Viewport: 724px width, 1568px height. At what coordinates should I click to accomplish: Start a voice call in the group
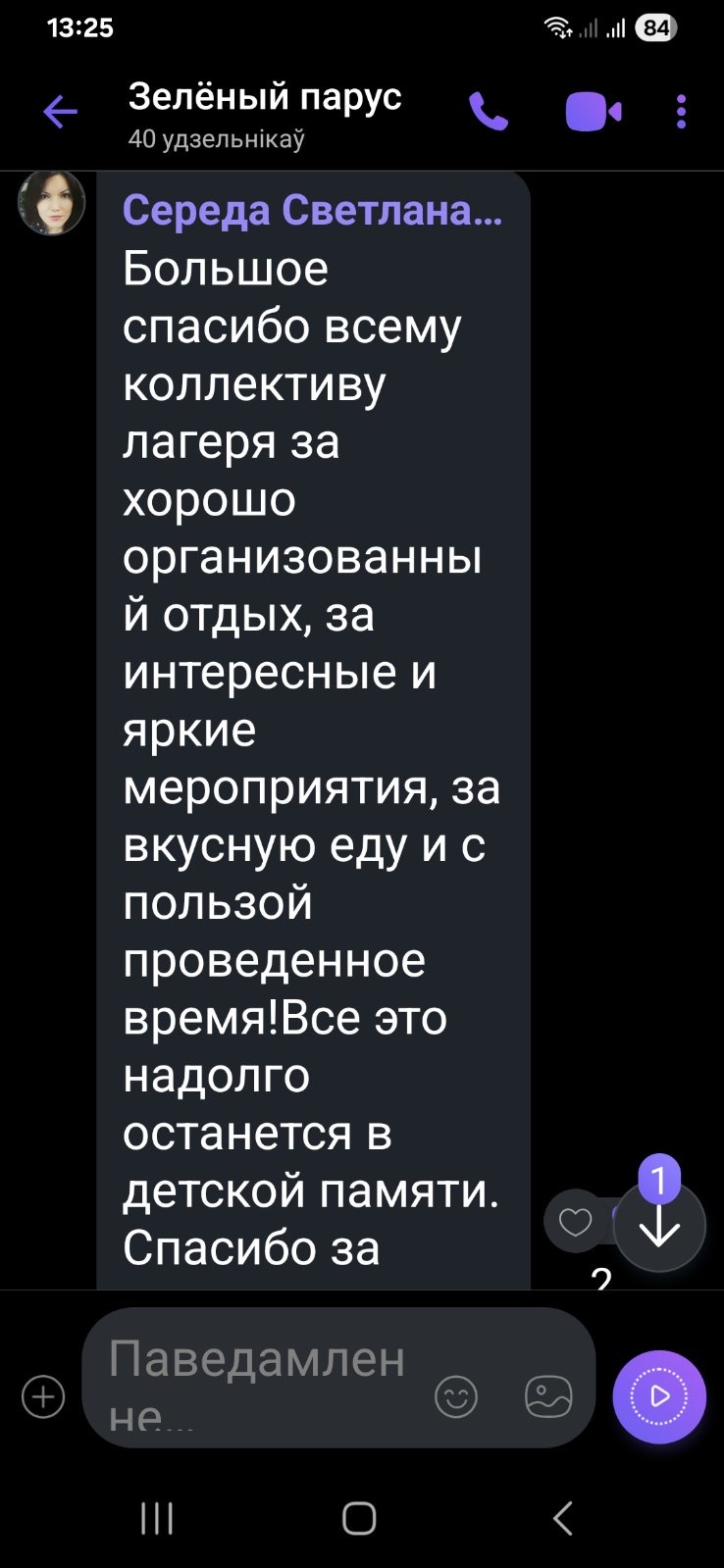489,112
